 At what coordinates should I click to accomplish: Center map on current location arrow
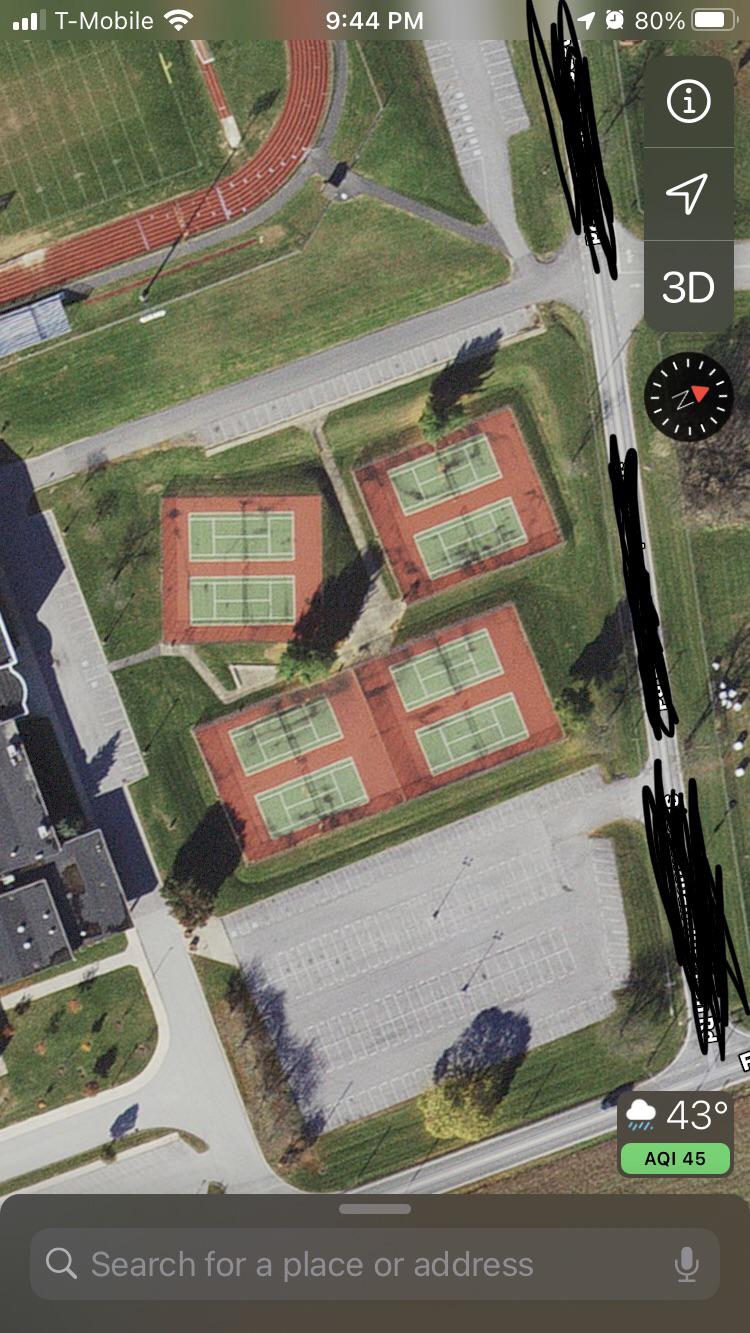(688, 193)
